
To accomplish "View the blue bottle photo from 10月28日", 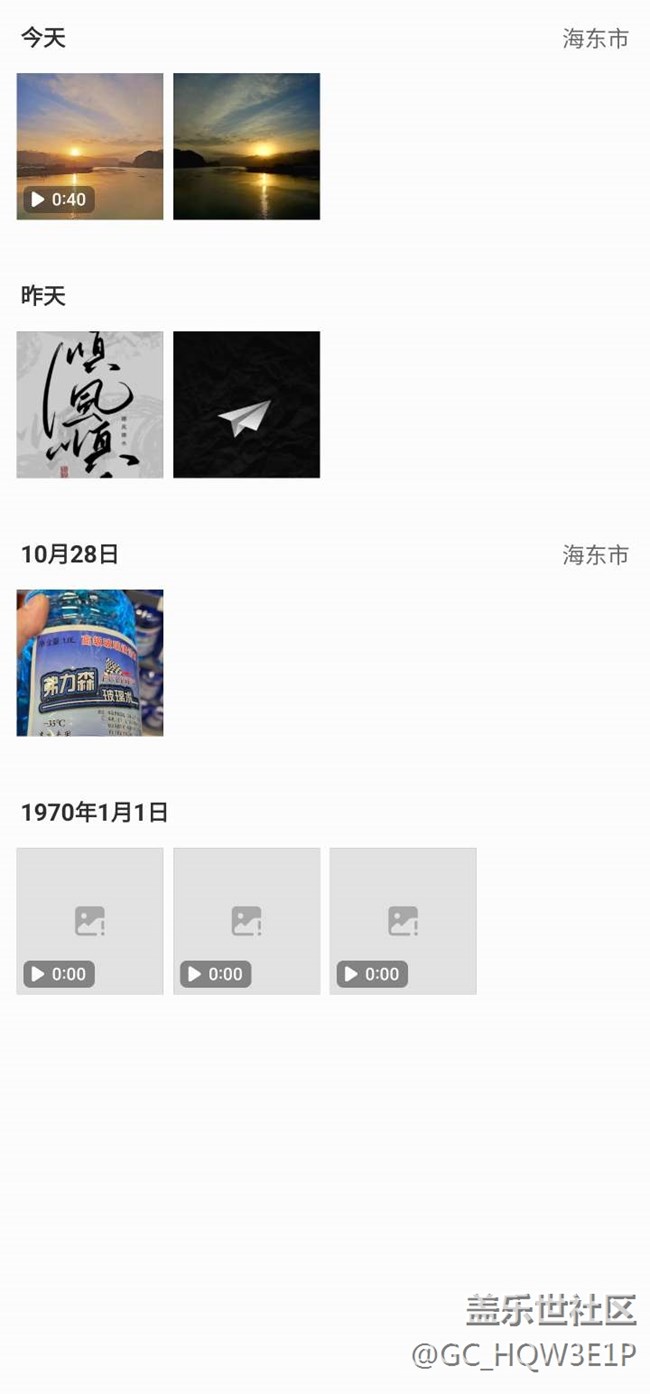I will [x=90, y=662].
